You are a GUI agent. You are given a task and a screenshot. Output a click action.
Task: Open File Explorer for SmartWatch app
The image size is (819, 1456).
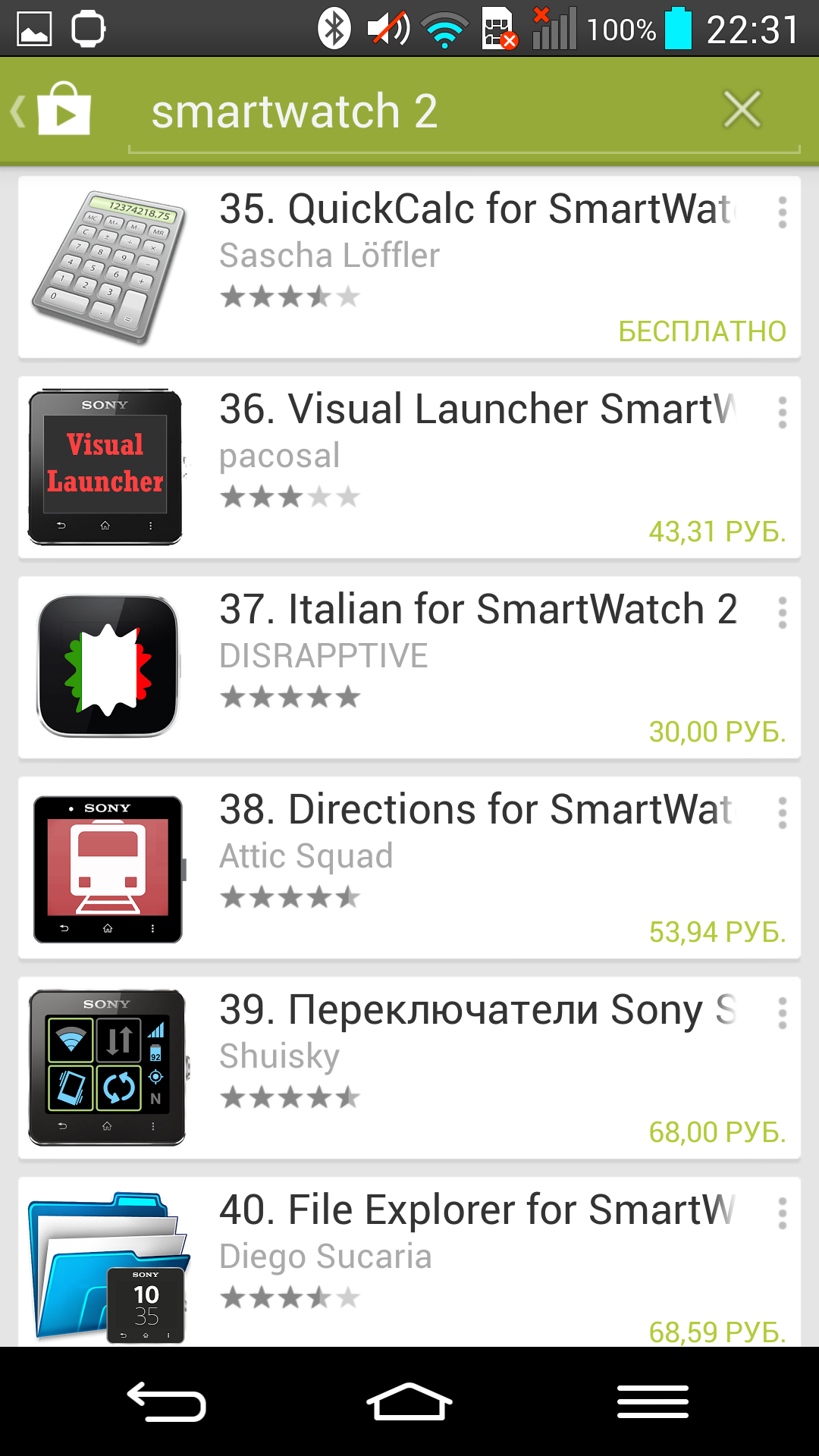click(409, 1262)
